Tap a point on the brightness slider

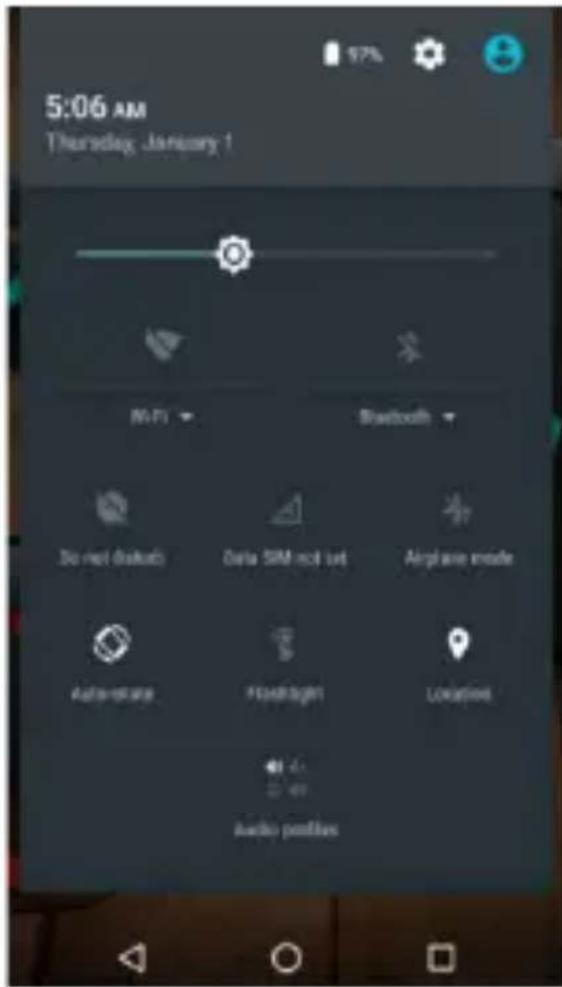285,255
